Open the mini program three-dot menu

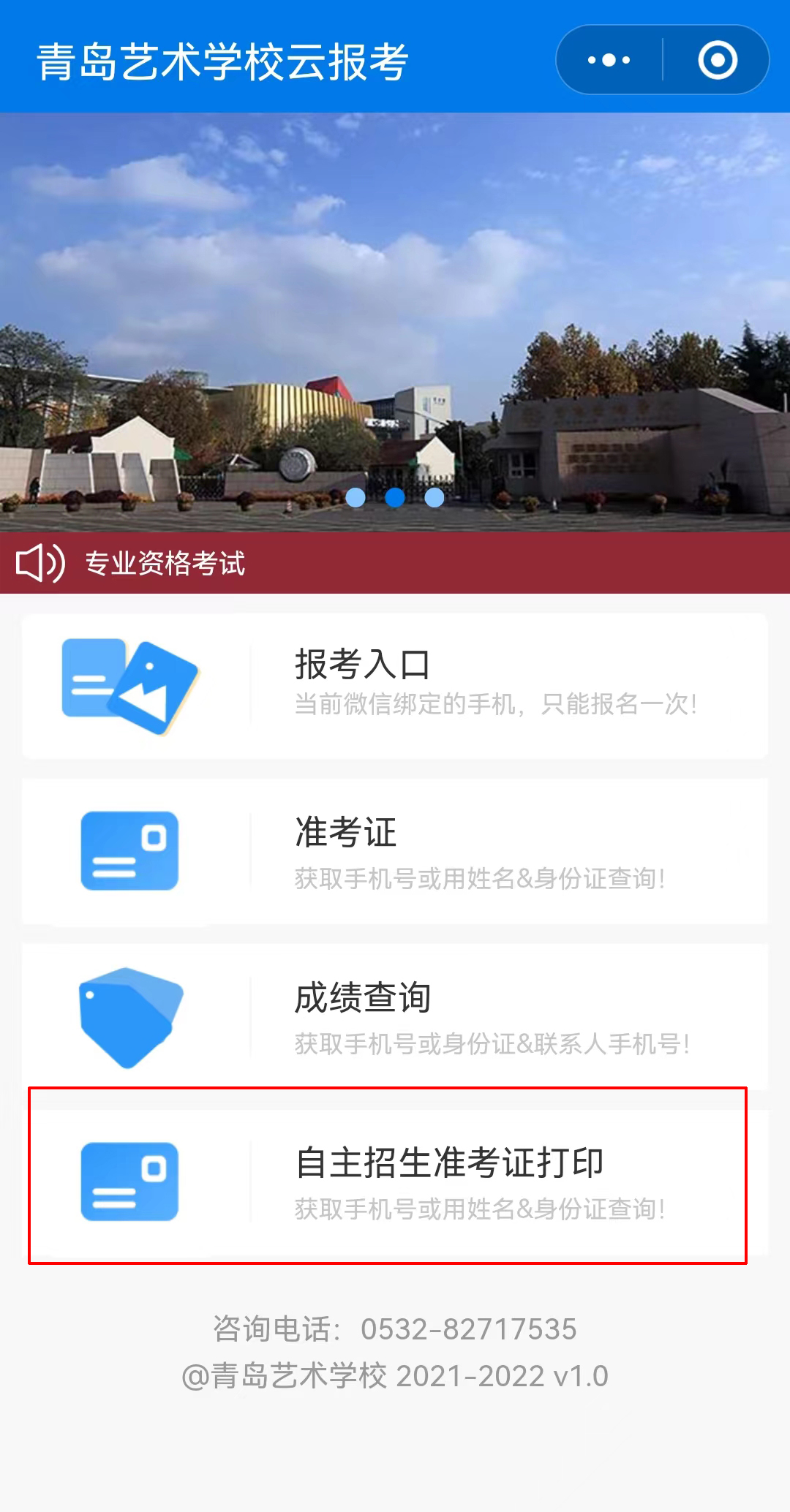point(609,60)
